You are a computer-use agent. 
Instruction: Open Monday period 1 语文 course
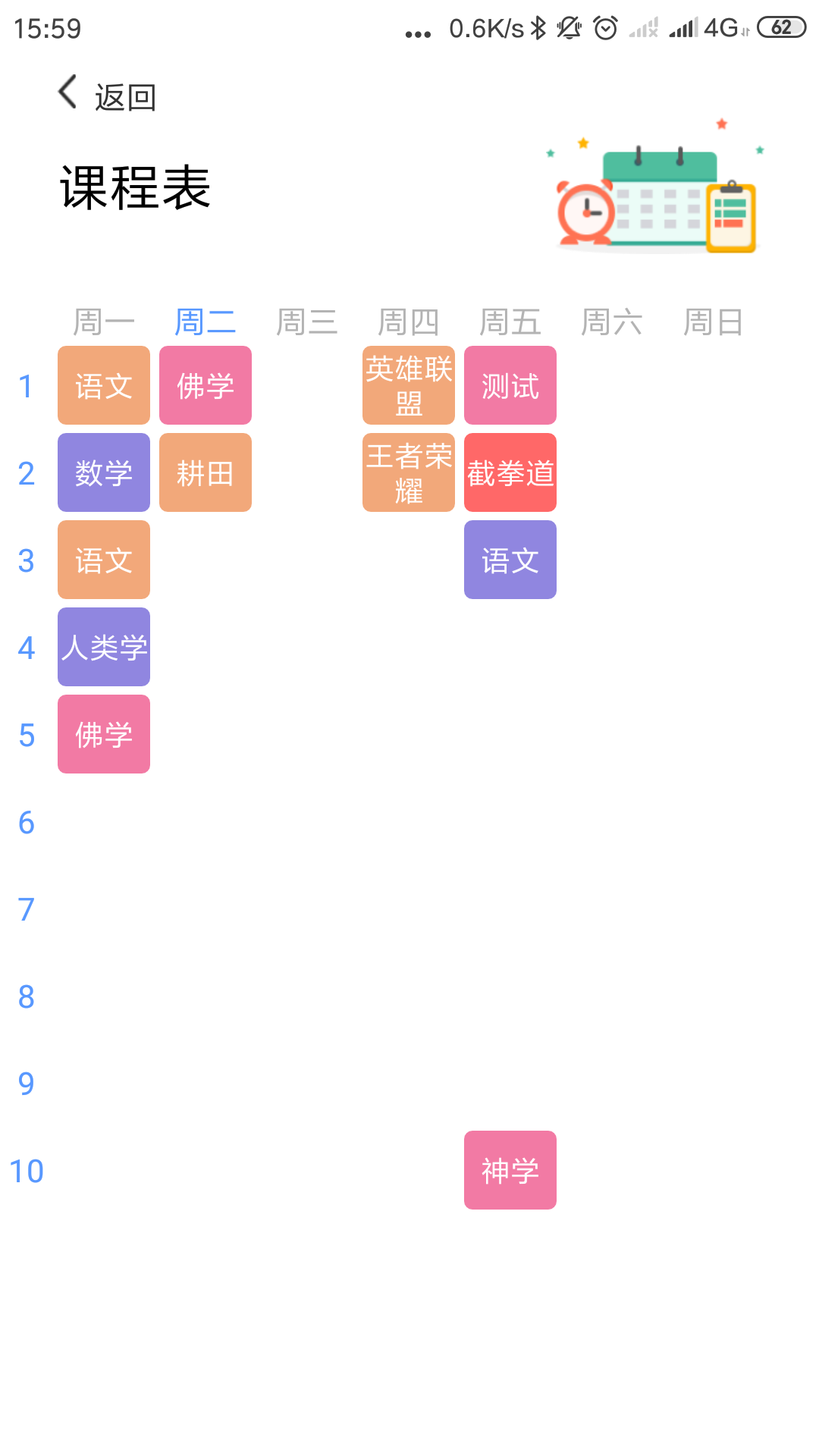click(x=104, y=385)
